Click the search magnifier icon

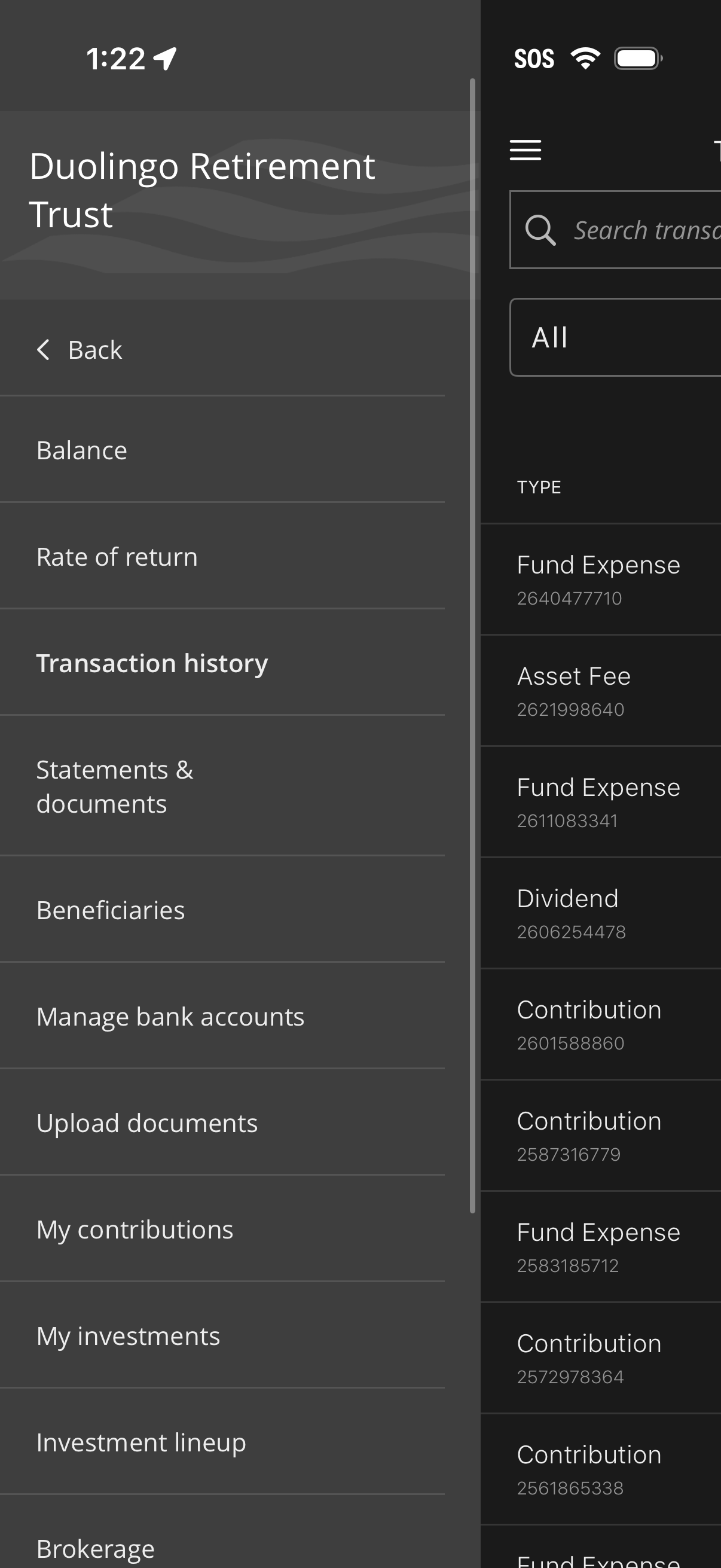[x=541, y=230]
